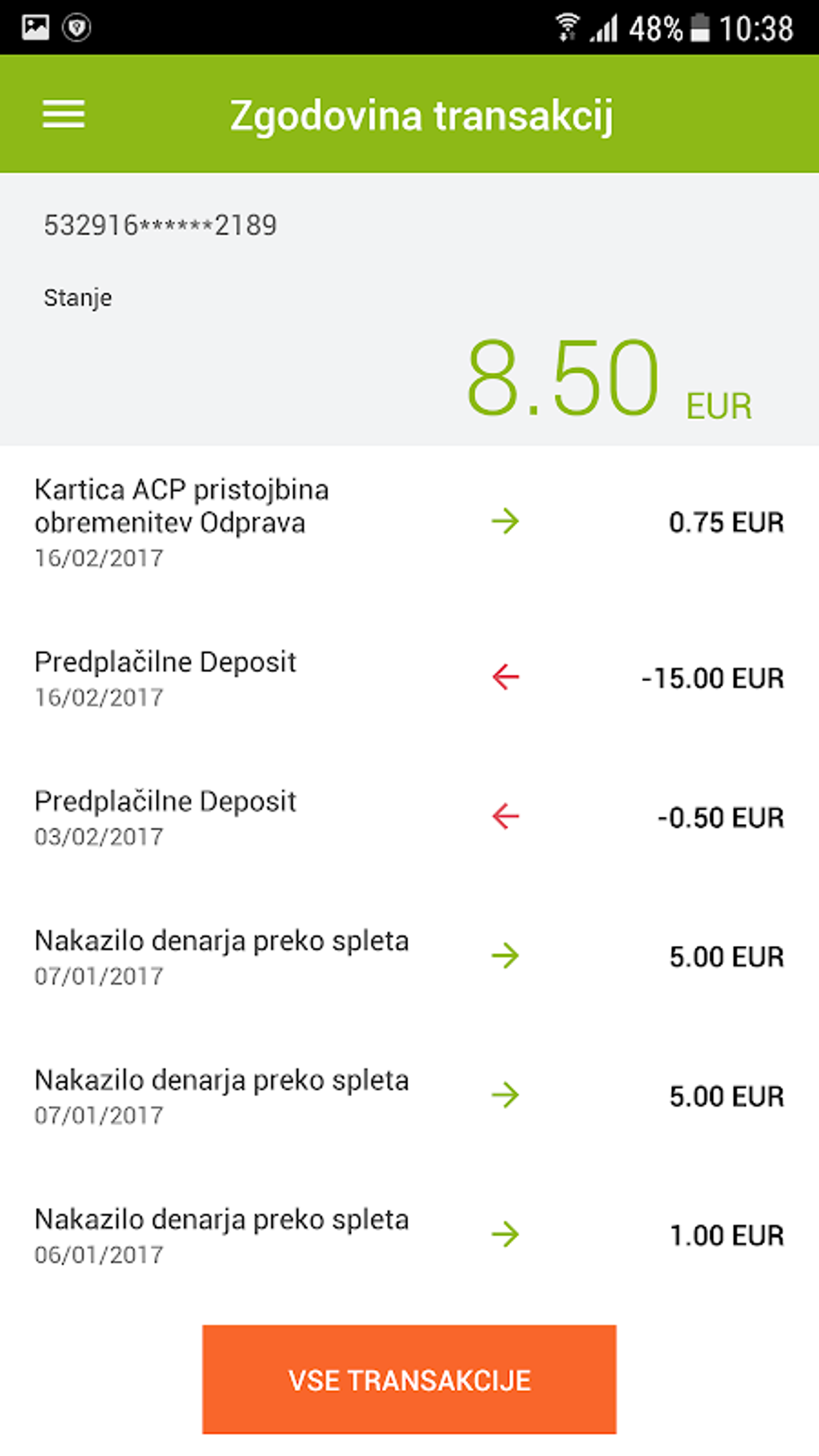Open the hamburger drawer menu
The height and width of the screenshot is (1456, 819).
tap(63, 115)
